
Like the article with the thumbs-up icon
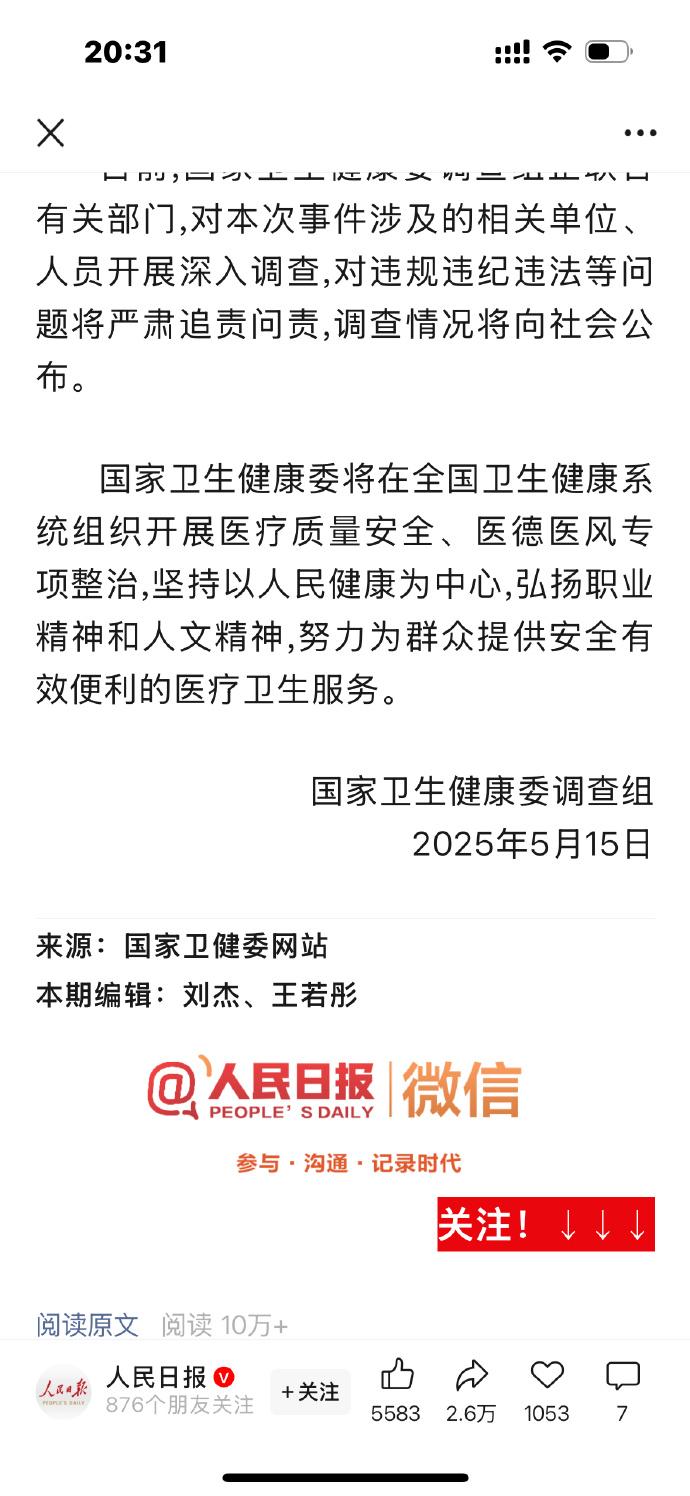(x=397, y=1376)
